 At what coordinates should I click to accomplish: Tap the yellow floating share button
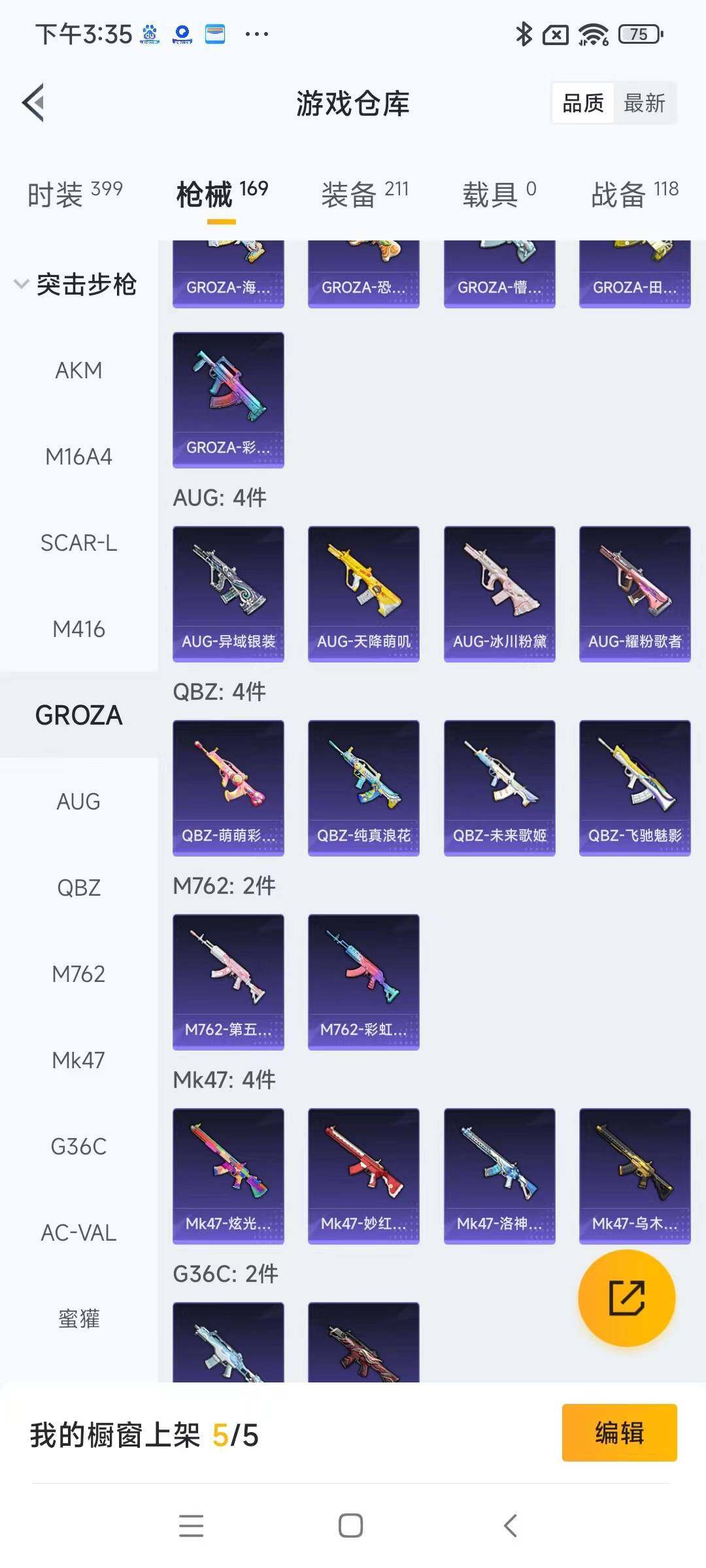(x=626, y=1298)
